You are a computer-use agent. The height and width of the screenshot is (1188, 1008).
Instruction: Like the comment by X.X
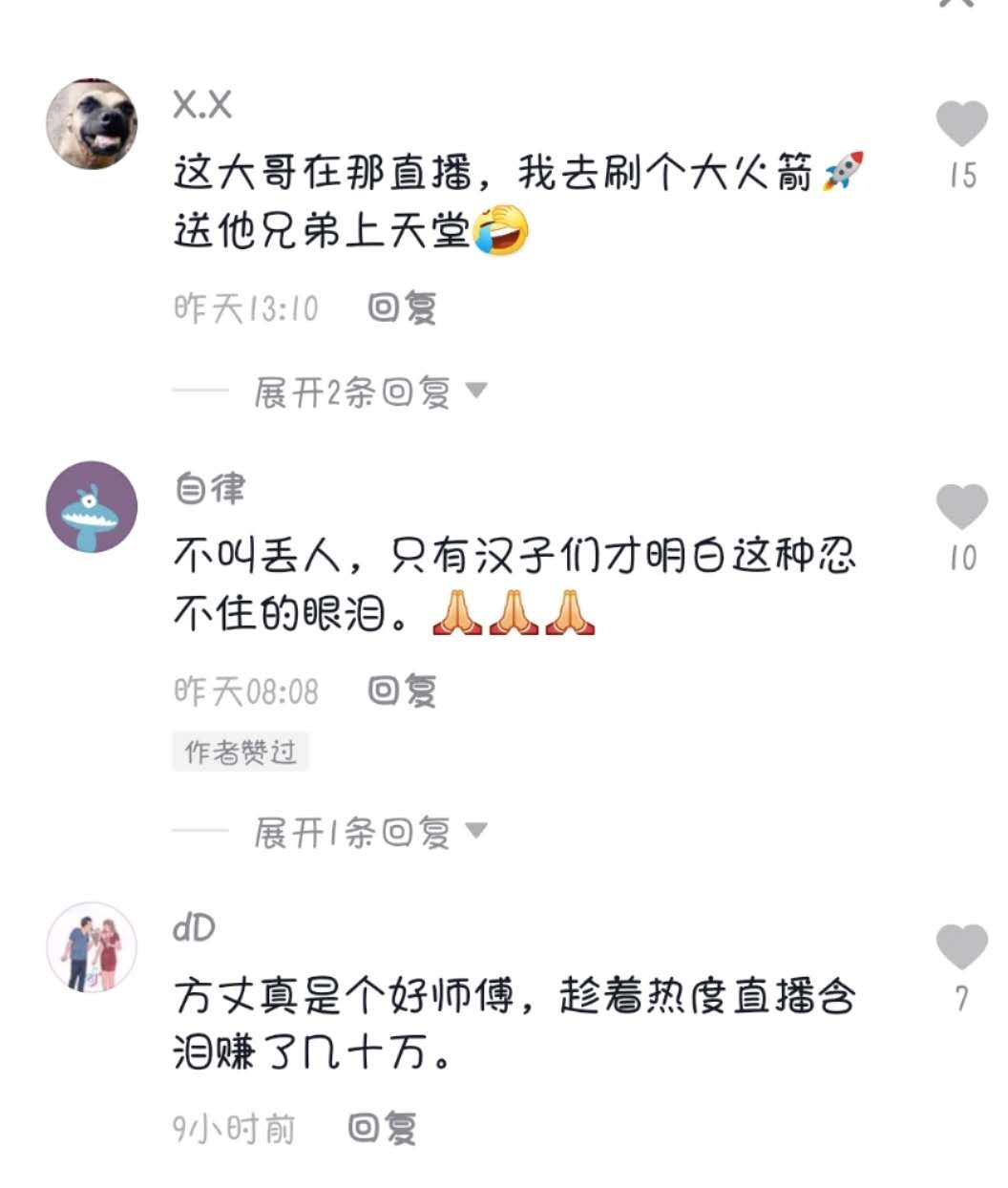coord(960,124)
